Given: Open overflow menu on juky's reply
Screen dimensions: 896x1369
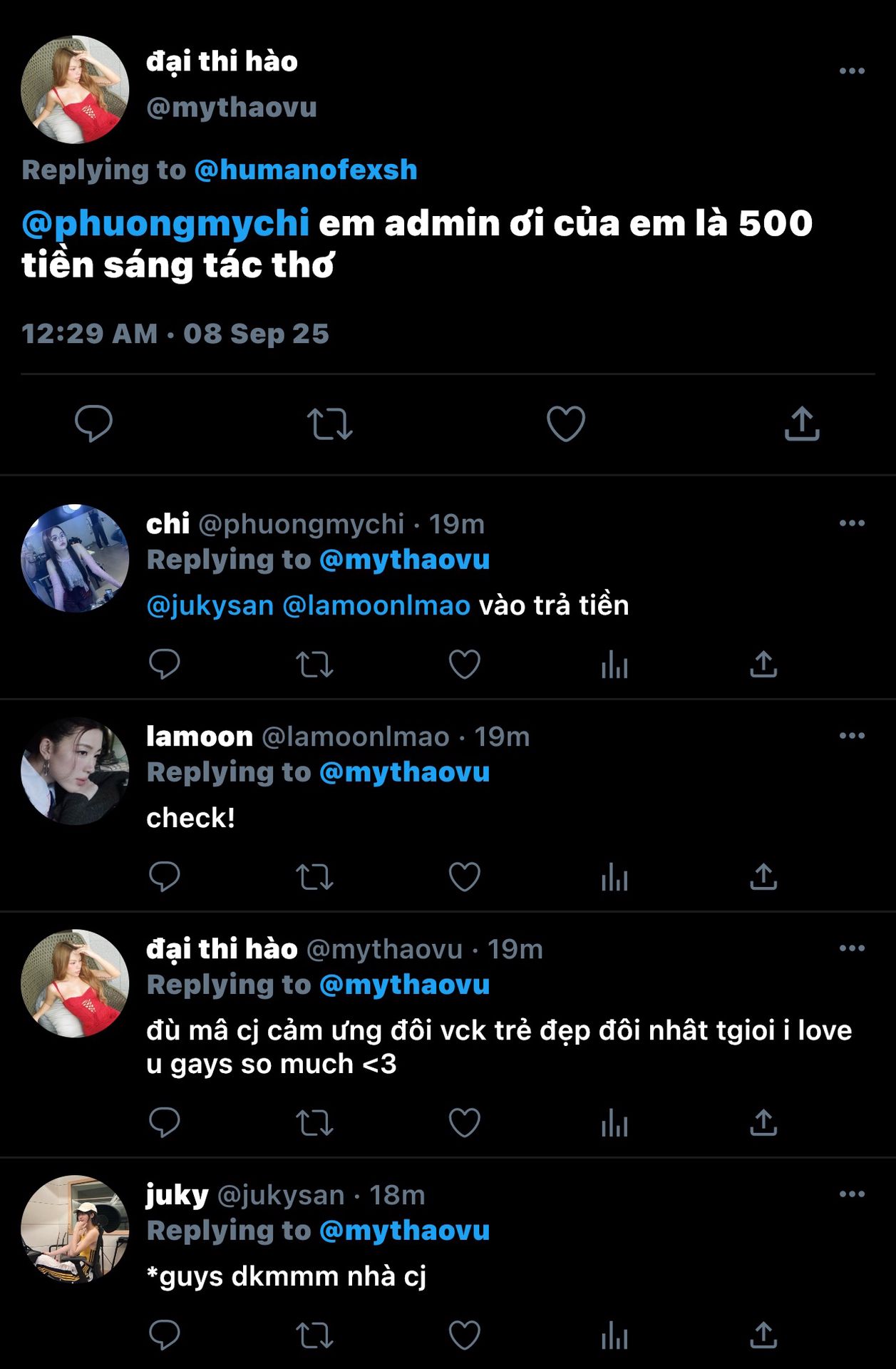Looking at the screenshot, I should click(851, 1194).
